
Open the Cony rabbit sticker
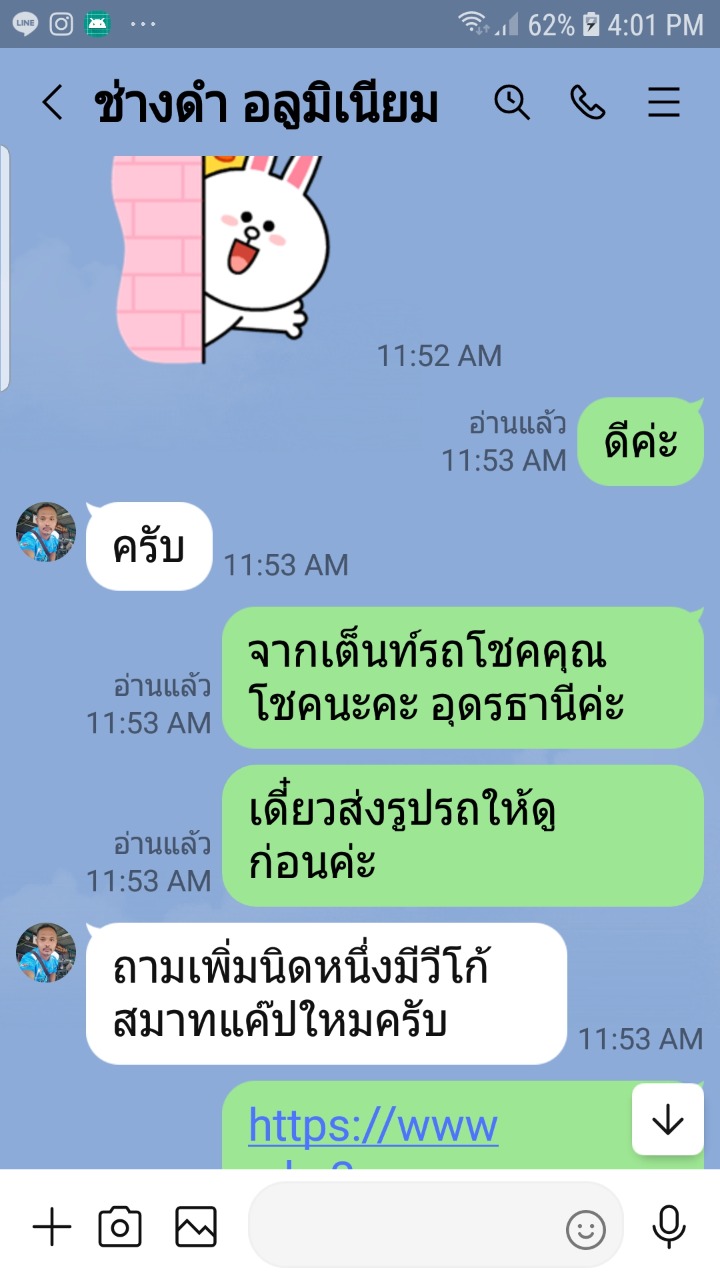pyautogui.click(x=220, y=257)
